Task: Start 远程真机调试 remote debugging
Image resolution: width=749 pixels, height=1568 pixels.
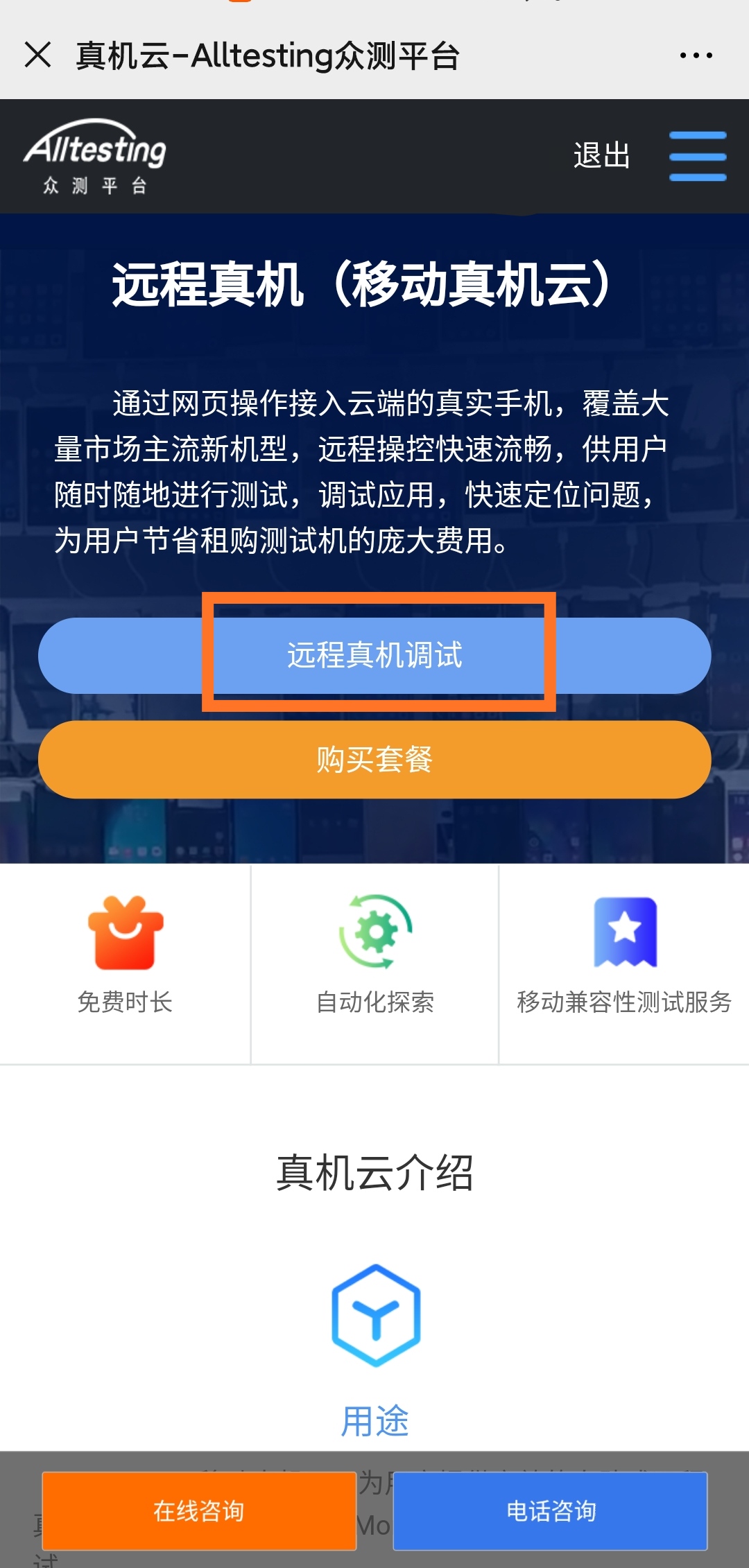Action: point(374,655)
